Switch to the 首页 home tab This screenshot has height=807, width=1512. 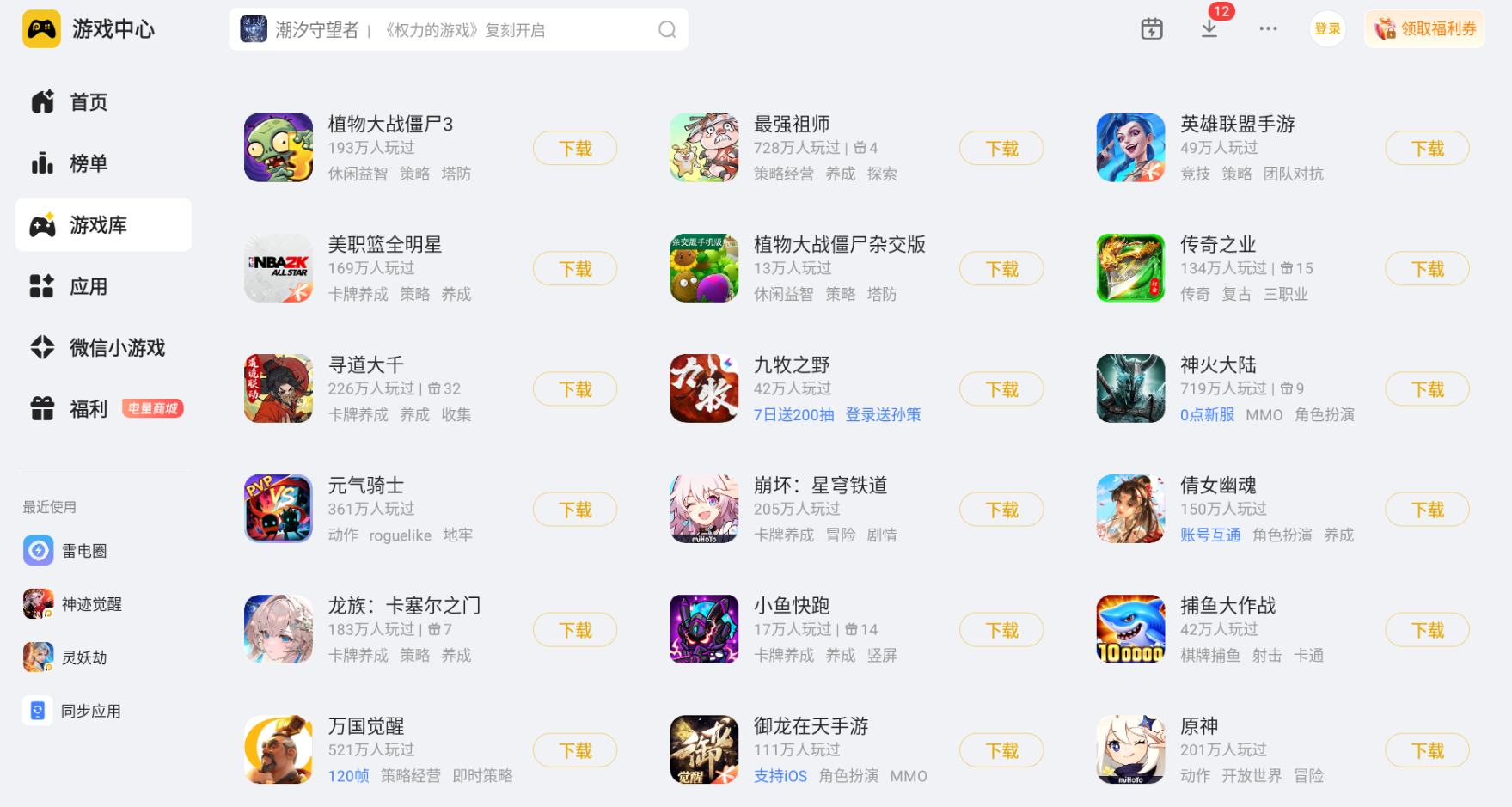click(89, 102)
